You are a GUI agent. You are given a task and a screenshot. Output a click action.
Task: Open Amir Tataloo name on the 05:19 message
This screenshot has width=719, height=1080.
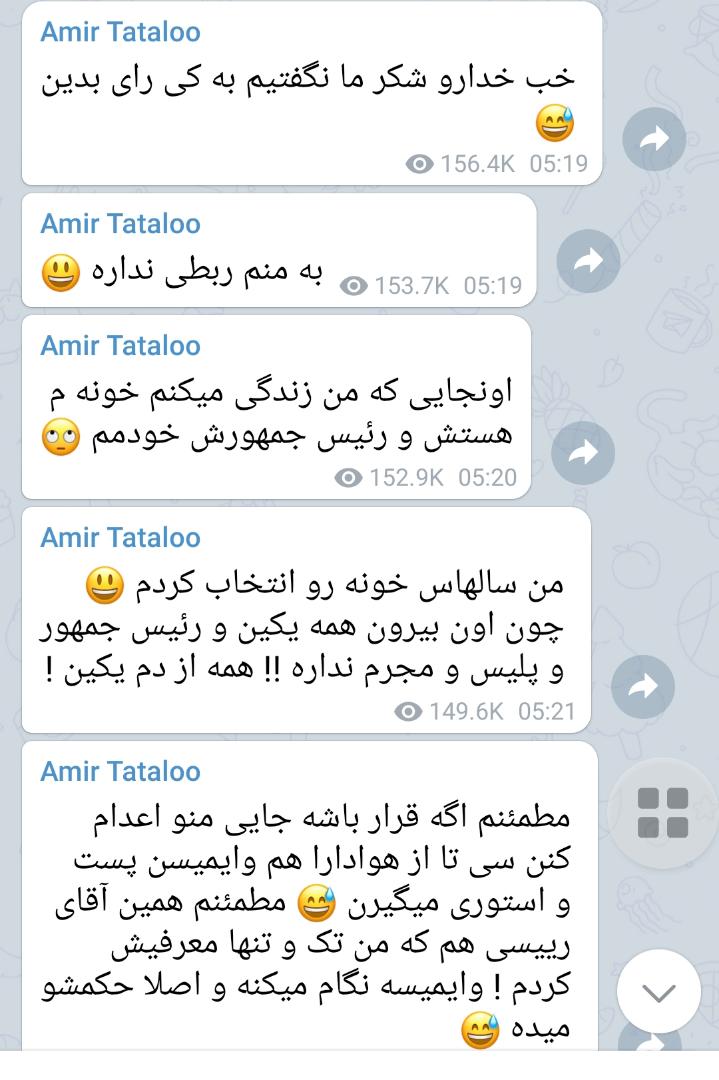(x=120, y=32)
